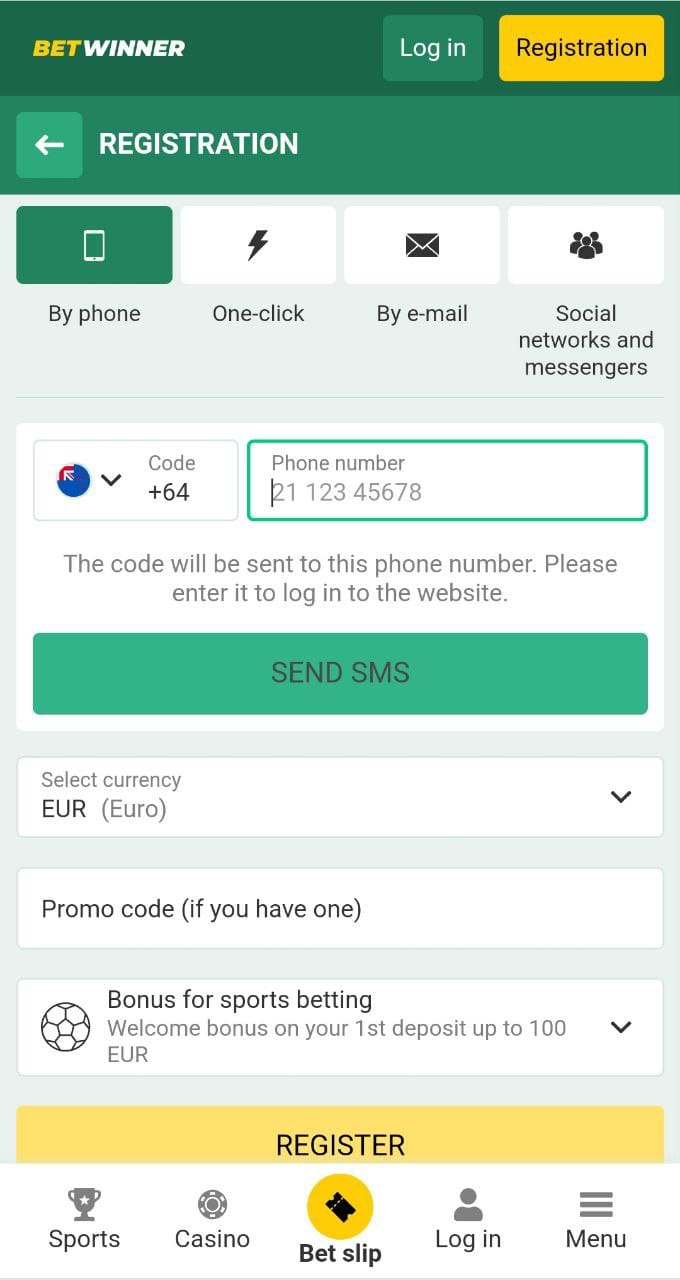Viewport: 680px width, 1280px height.
Task: Open the Select currency dropdown
Action: point(340,797)
